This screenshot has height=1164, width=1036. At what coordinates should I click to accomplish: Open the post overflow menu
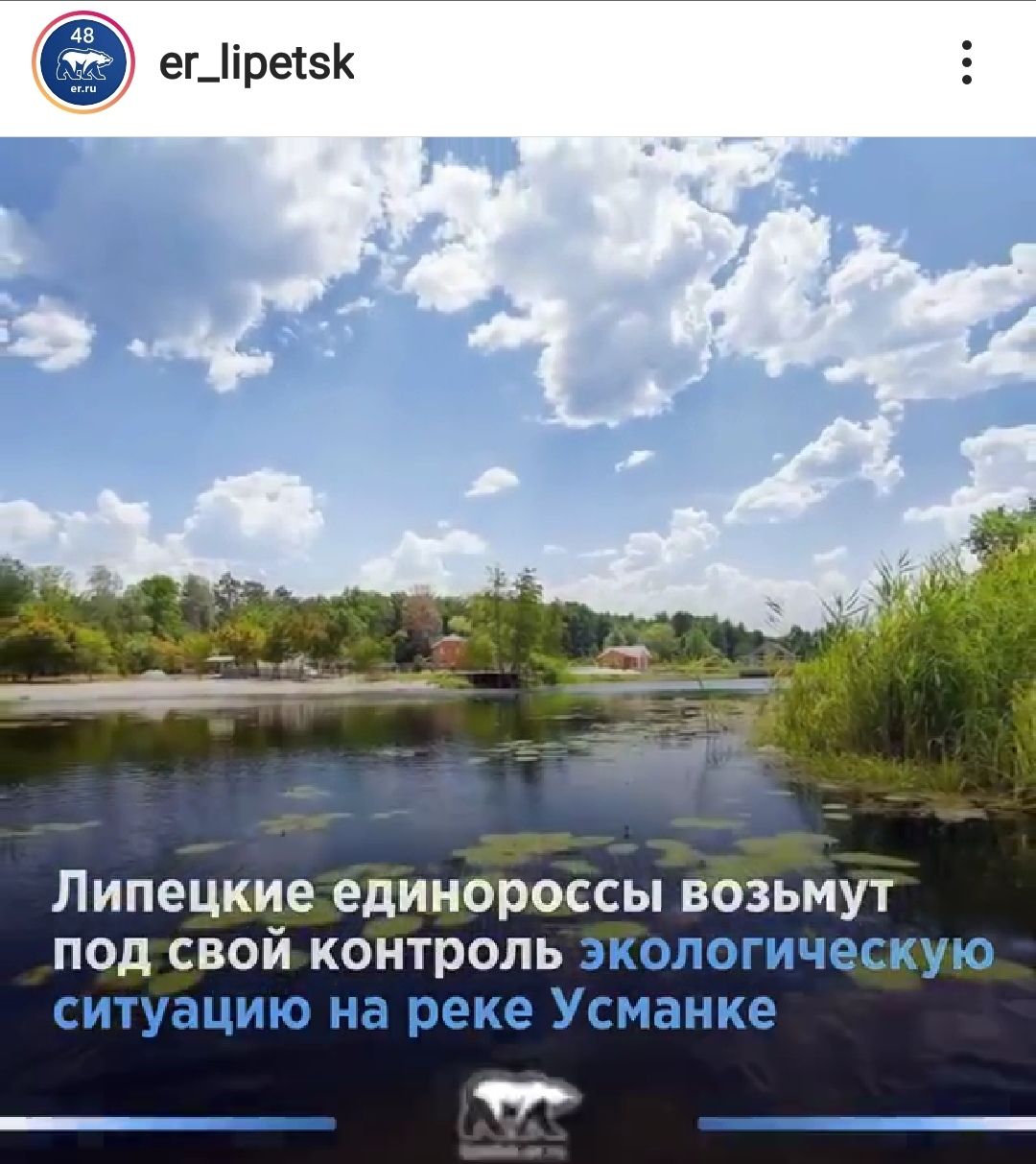966,63
